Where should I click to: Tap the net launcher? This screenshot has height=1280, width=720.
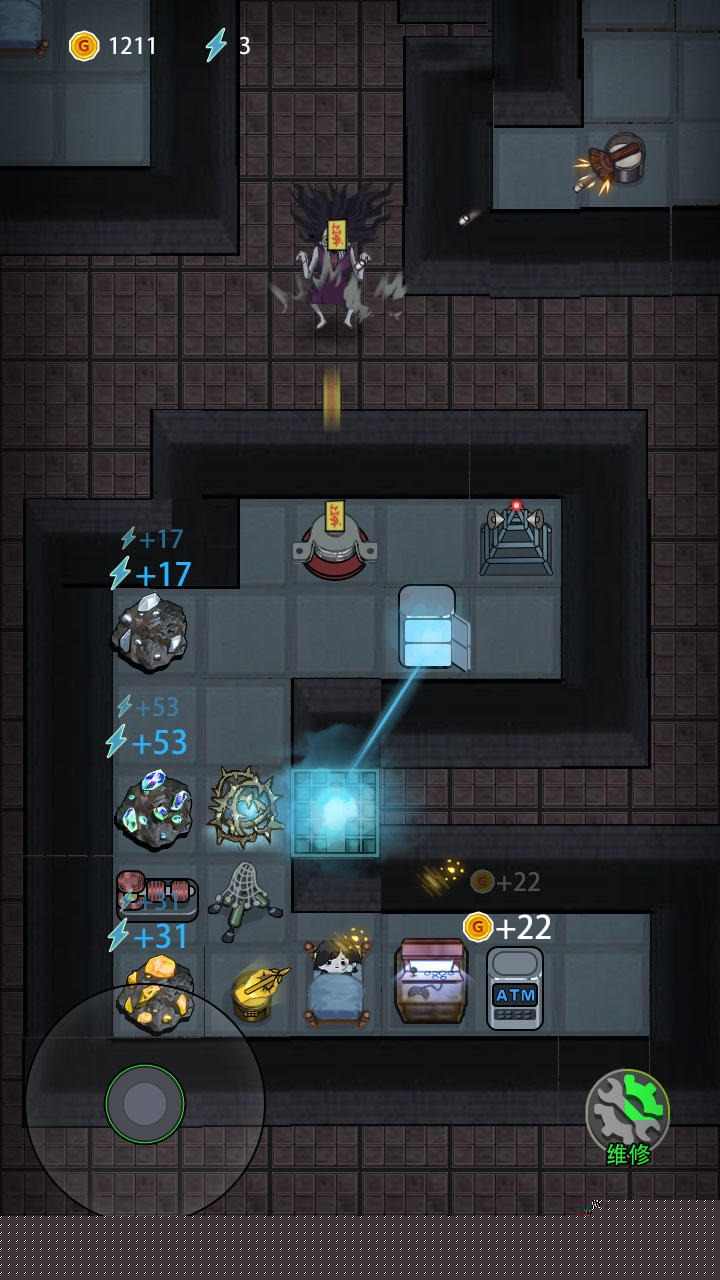tap(244, 898)
